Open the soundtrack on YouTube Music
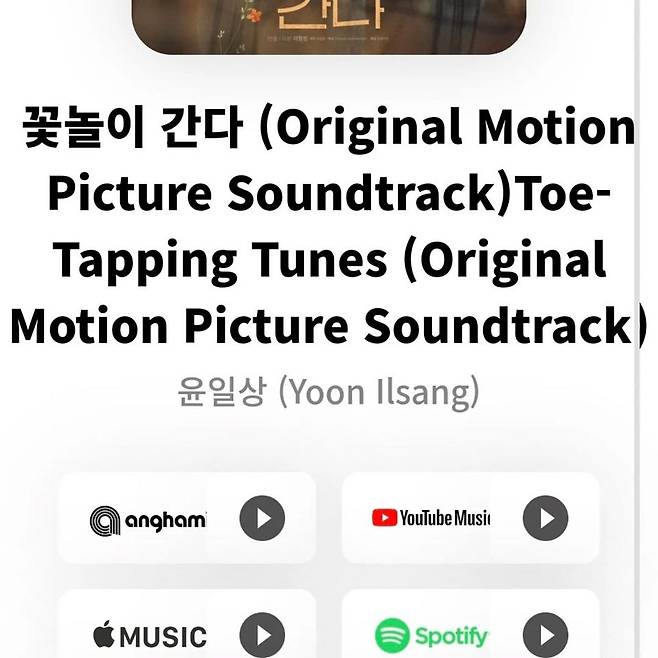Viewport: 658px width, 658px height. coord(545,519)
